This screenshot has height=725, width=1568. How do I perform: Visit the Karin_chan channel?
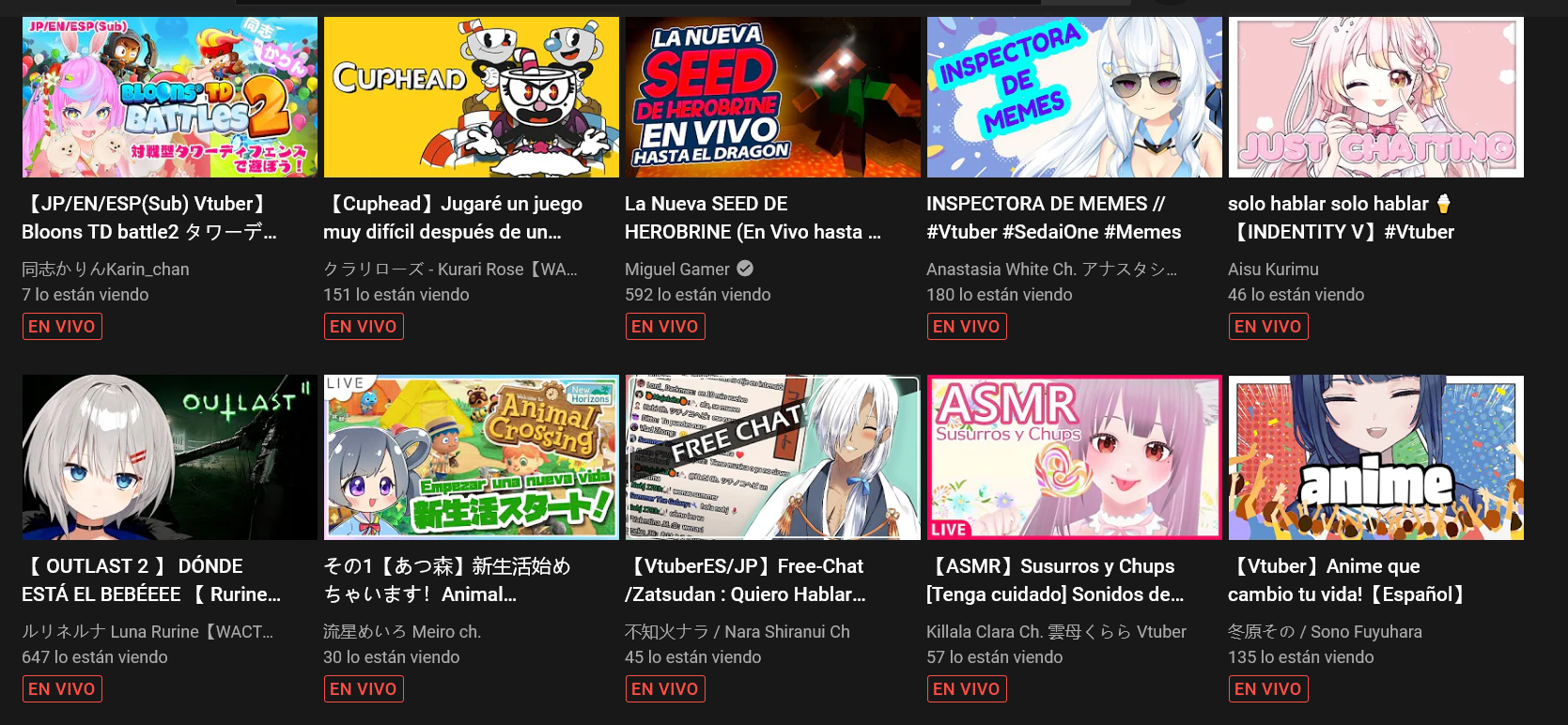105,270
